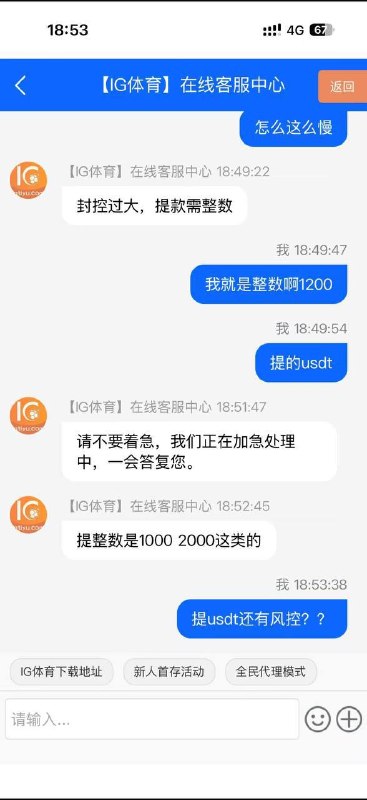The height and width of the screenshot is (800, 367).
Task: Choose the 全民代理模式 chip
Action: pyautogui.click(x=271, y=671)
